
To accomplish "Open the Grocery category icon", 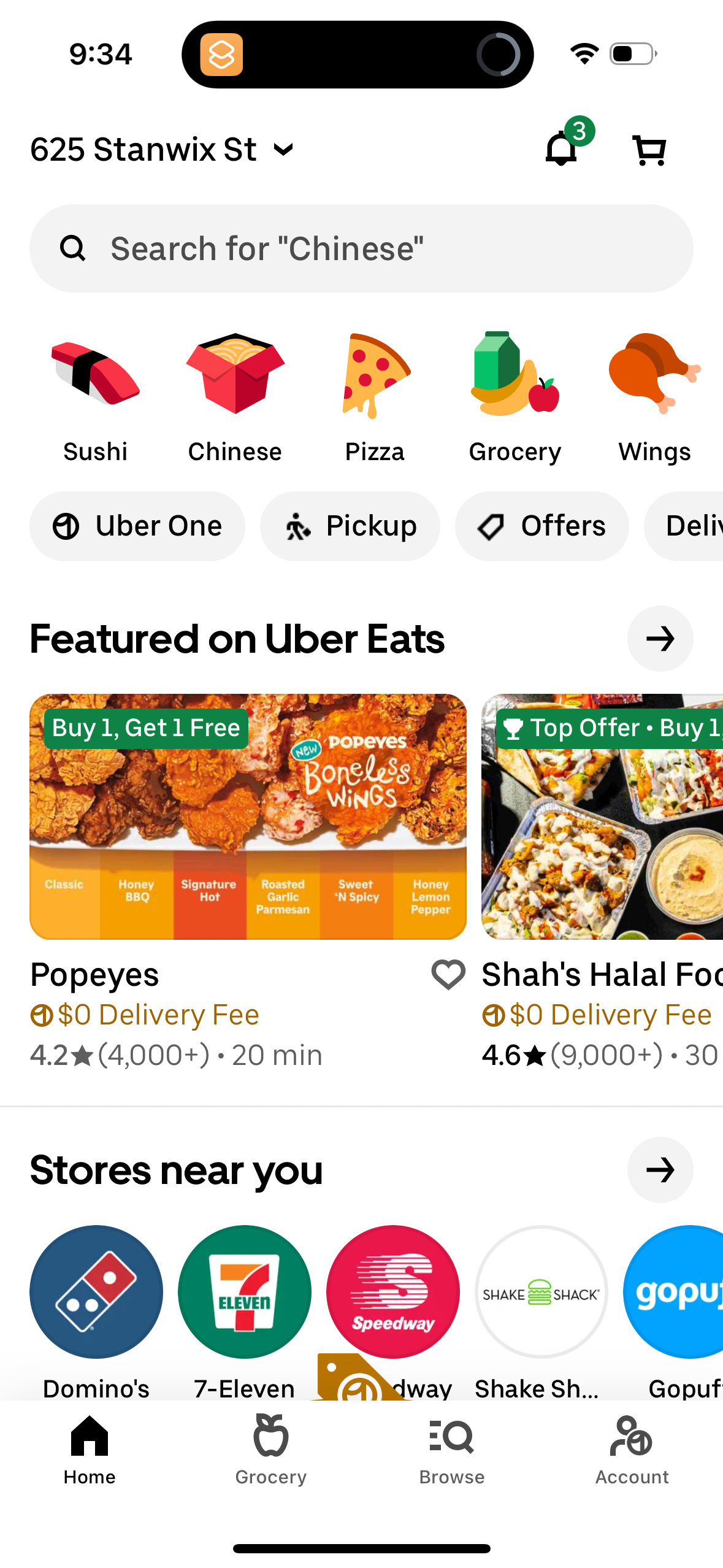I will 515,396.
